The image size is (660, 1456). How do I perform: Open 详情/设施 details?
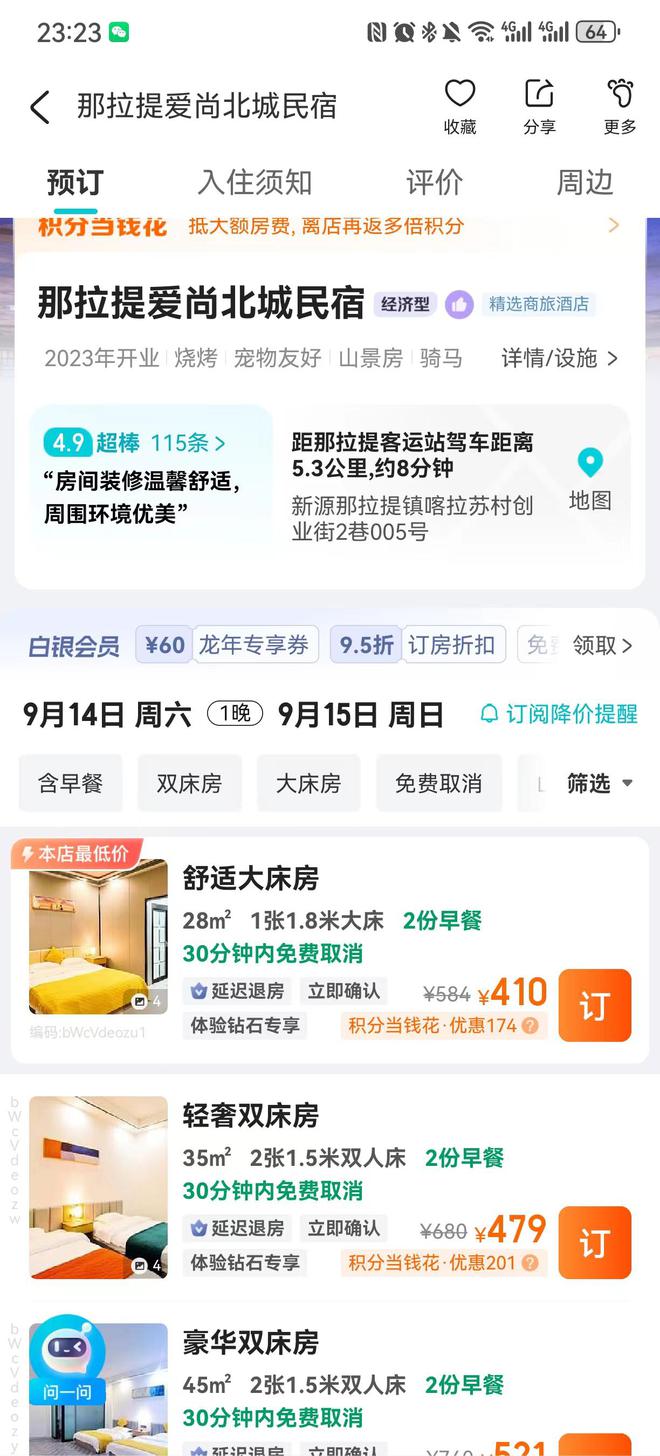coord(559,358)
